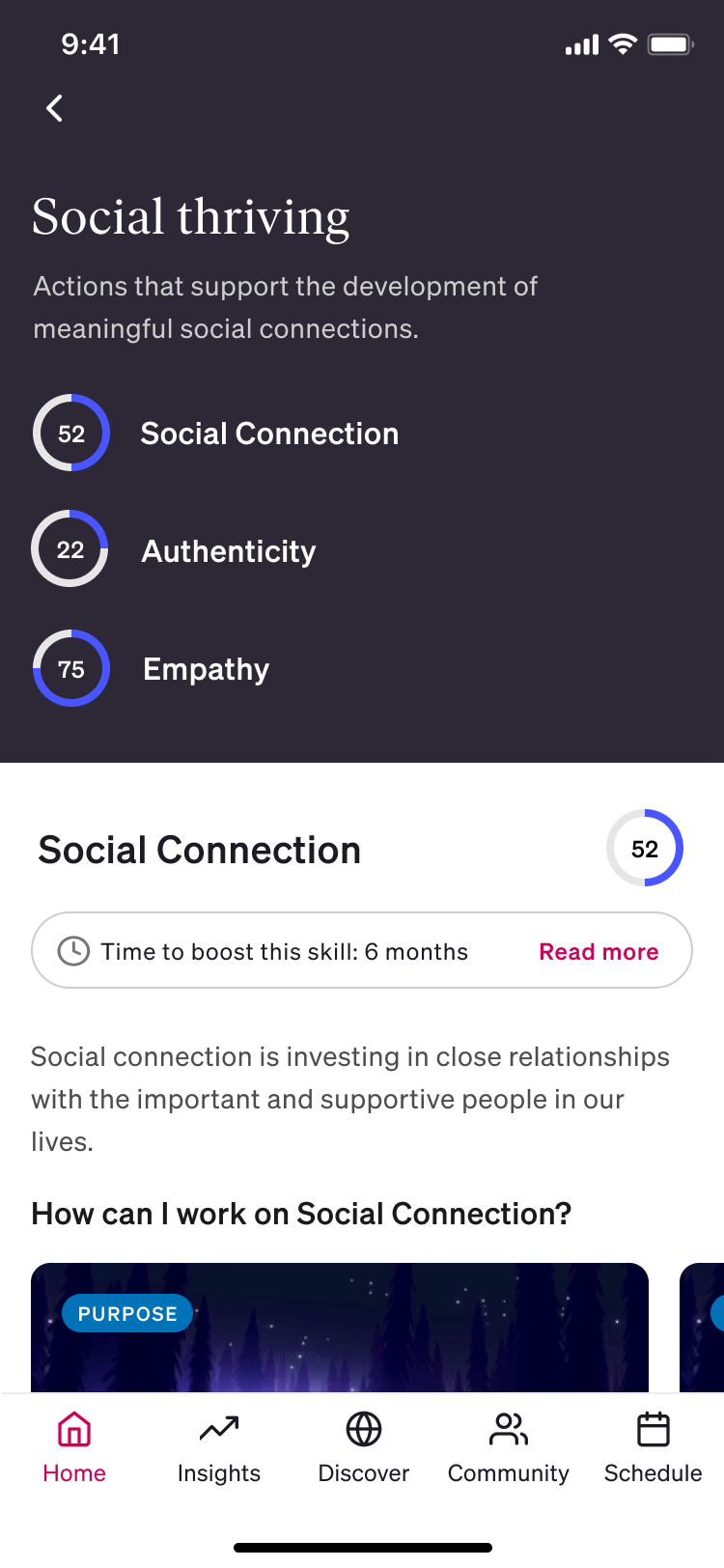The image size is (724, 1568).
Task: Switch to the Insights tab
Action: [219, 1446]
